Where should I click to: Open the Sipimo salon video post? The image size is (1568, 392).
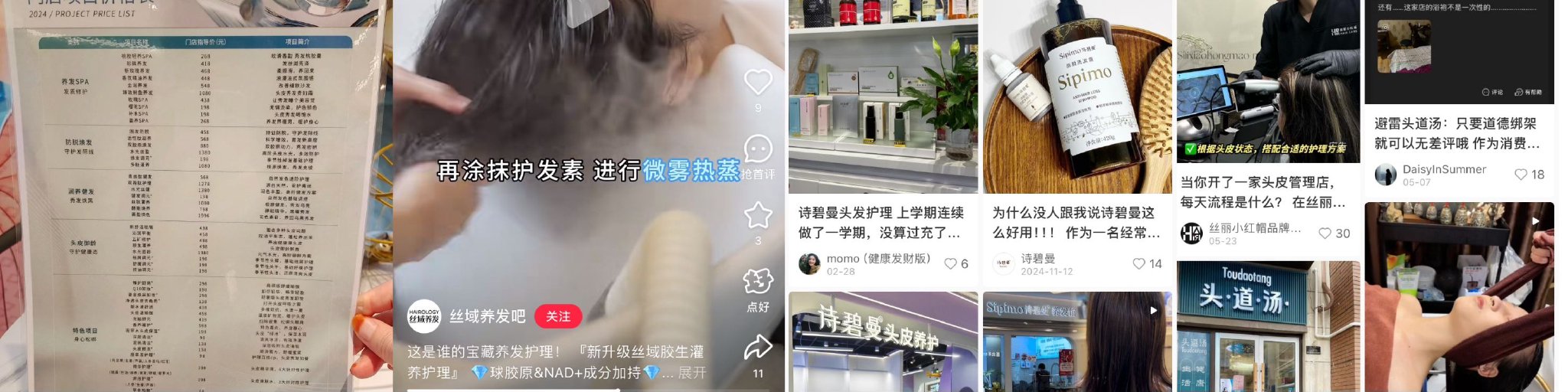point(1076,345)
